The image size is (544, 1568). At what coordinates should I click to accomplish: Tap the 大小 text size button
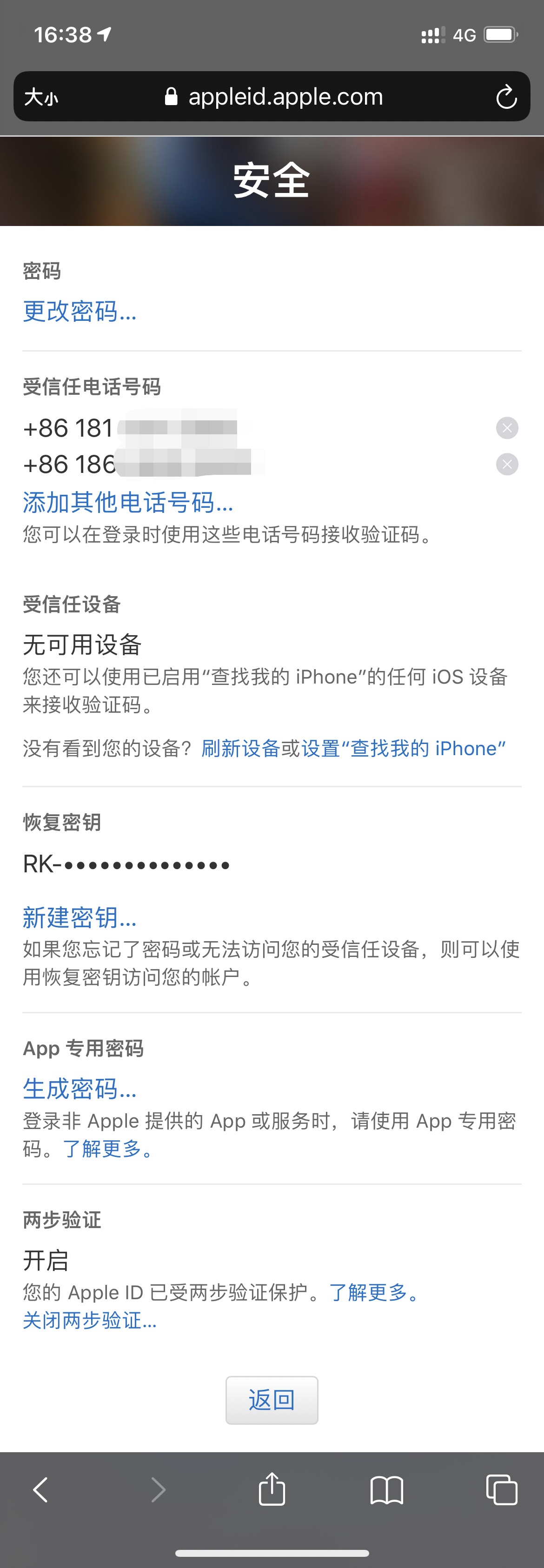[41, 97]
